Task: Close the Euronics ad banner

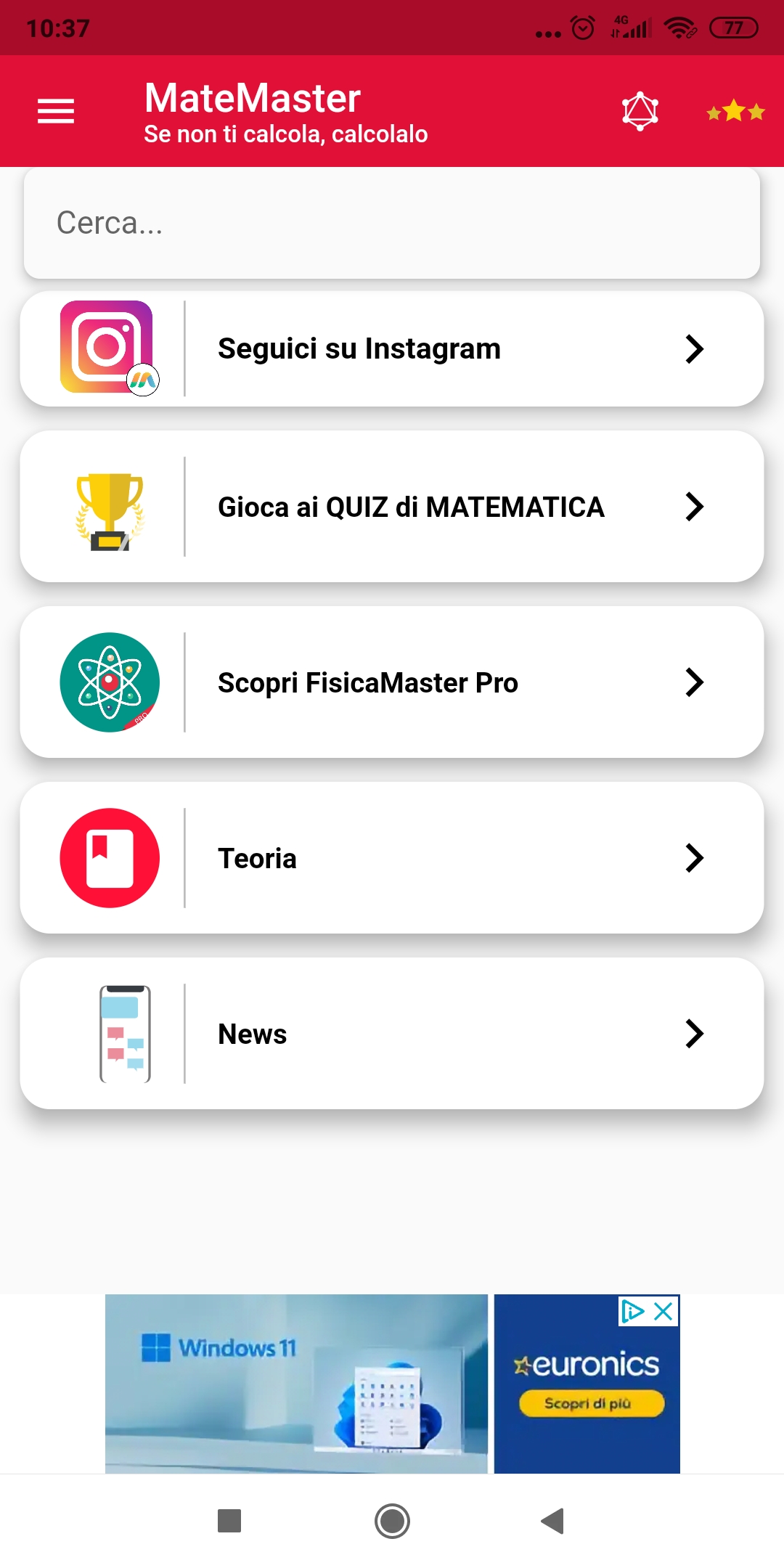Action: (x=663, y=1311)
